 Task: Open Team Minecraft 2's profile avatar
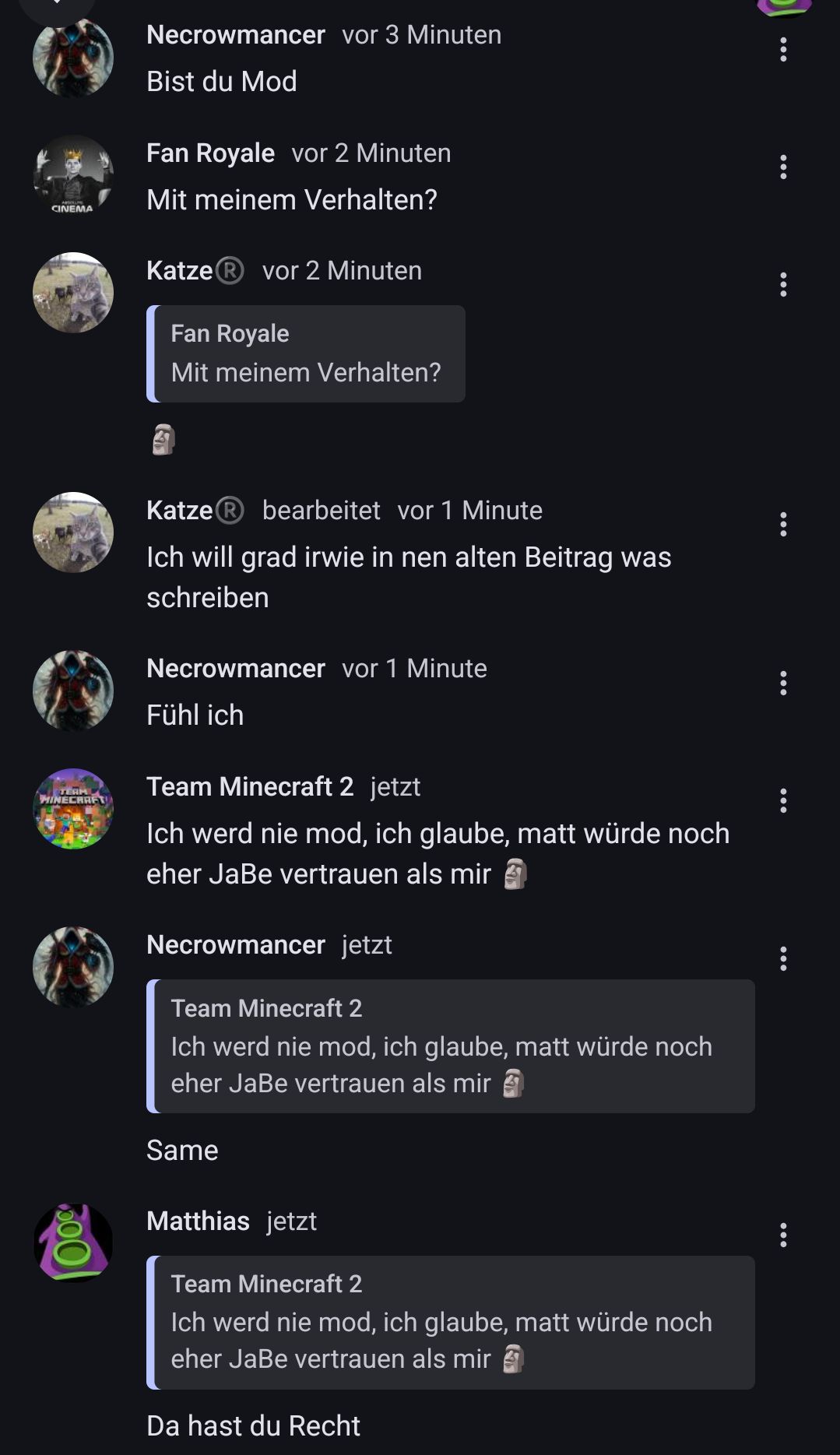73,809
